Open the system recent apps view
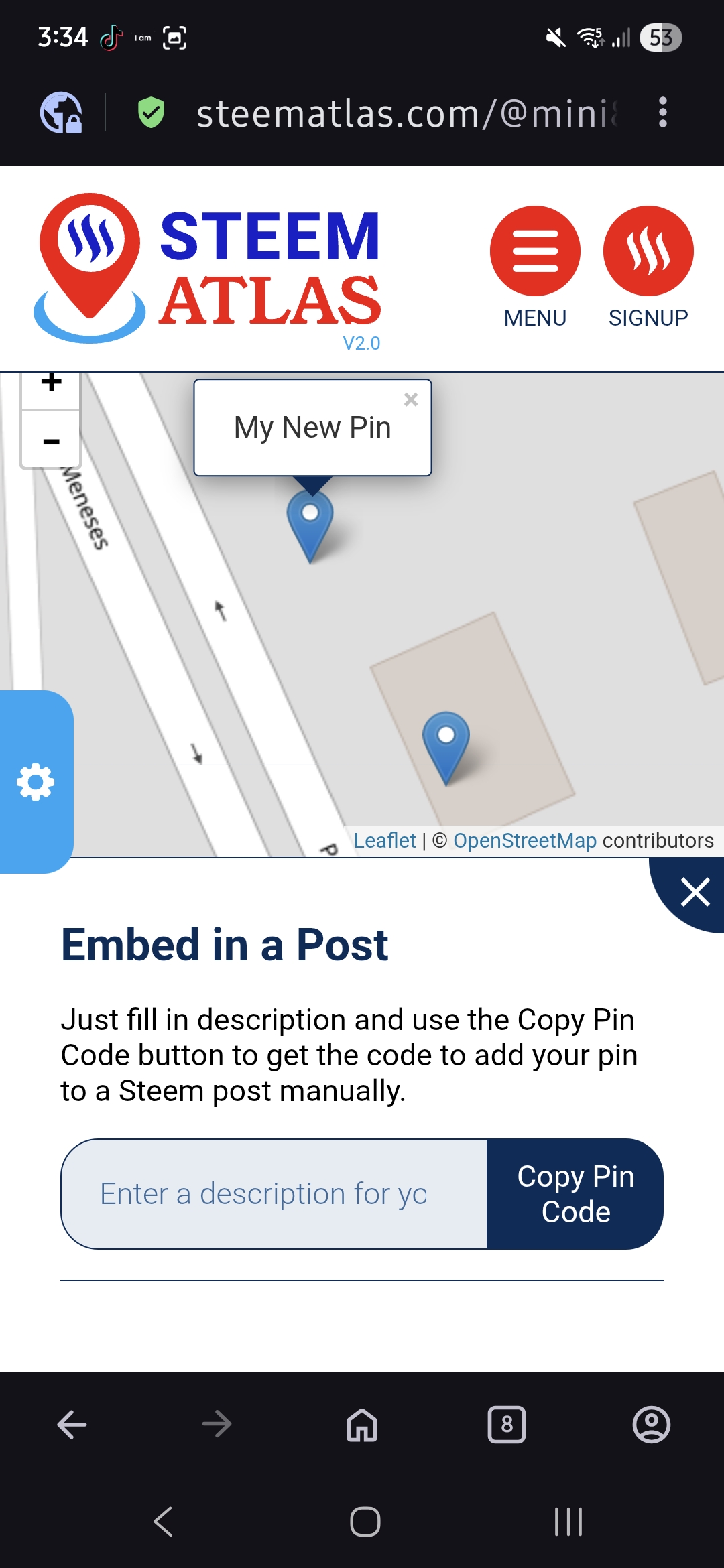 point(568,1522)
